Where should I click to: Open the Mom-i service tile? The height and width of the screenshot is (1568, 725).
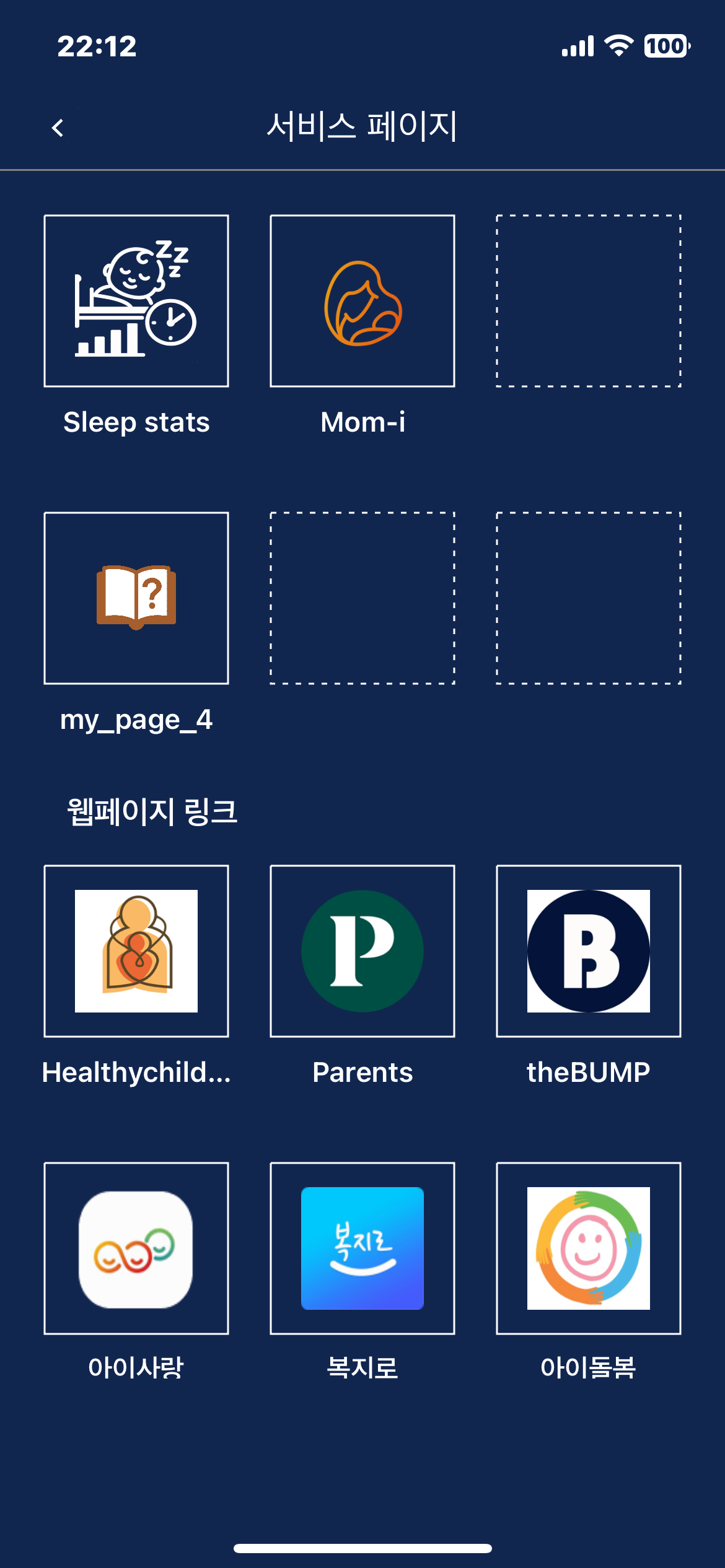[x=362, y=301]
